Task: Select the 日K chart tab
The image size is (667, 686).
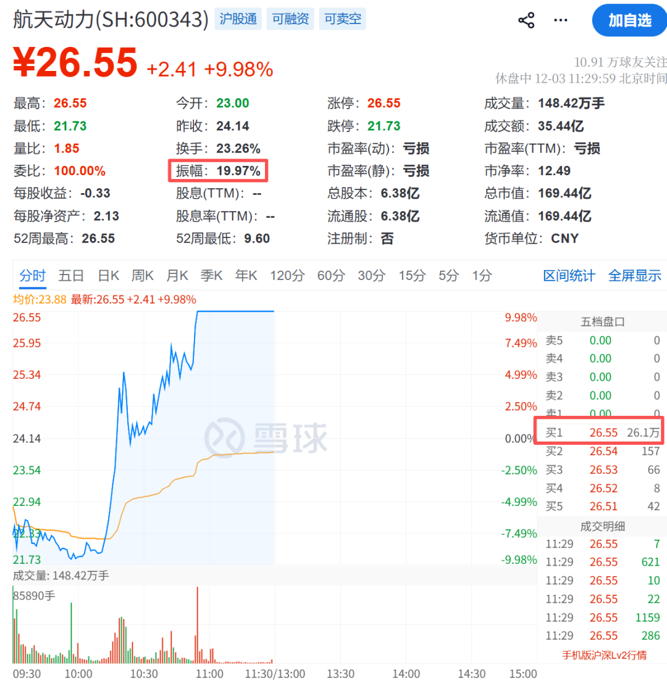Action: click(x=108, y=276)
